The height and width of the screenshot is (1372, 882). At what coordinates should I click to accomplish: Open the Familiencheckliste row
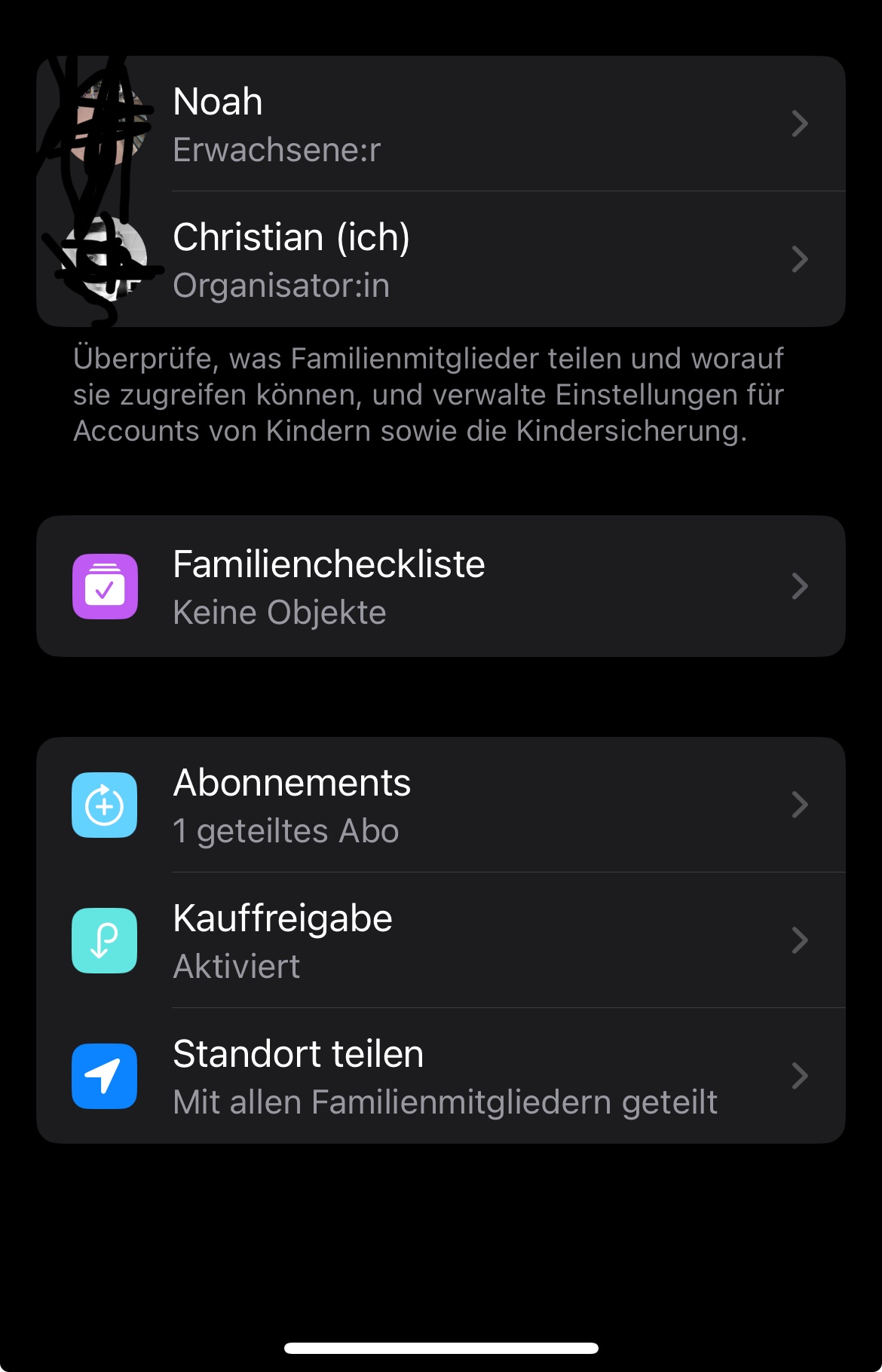point(440,586)
